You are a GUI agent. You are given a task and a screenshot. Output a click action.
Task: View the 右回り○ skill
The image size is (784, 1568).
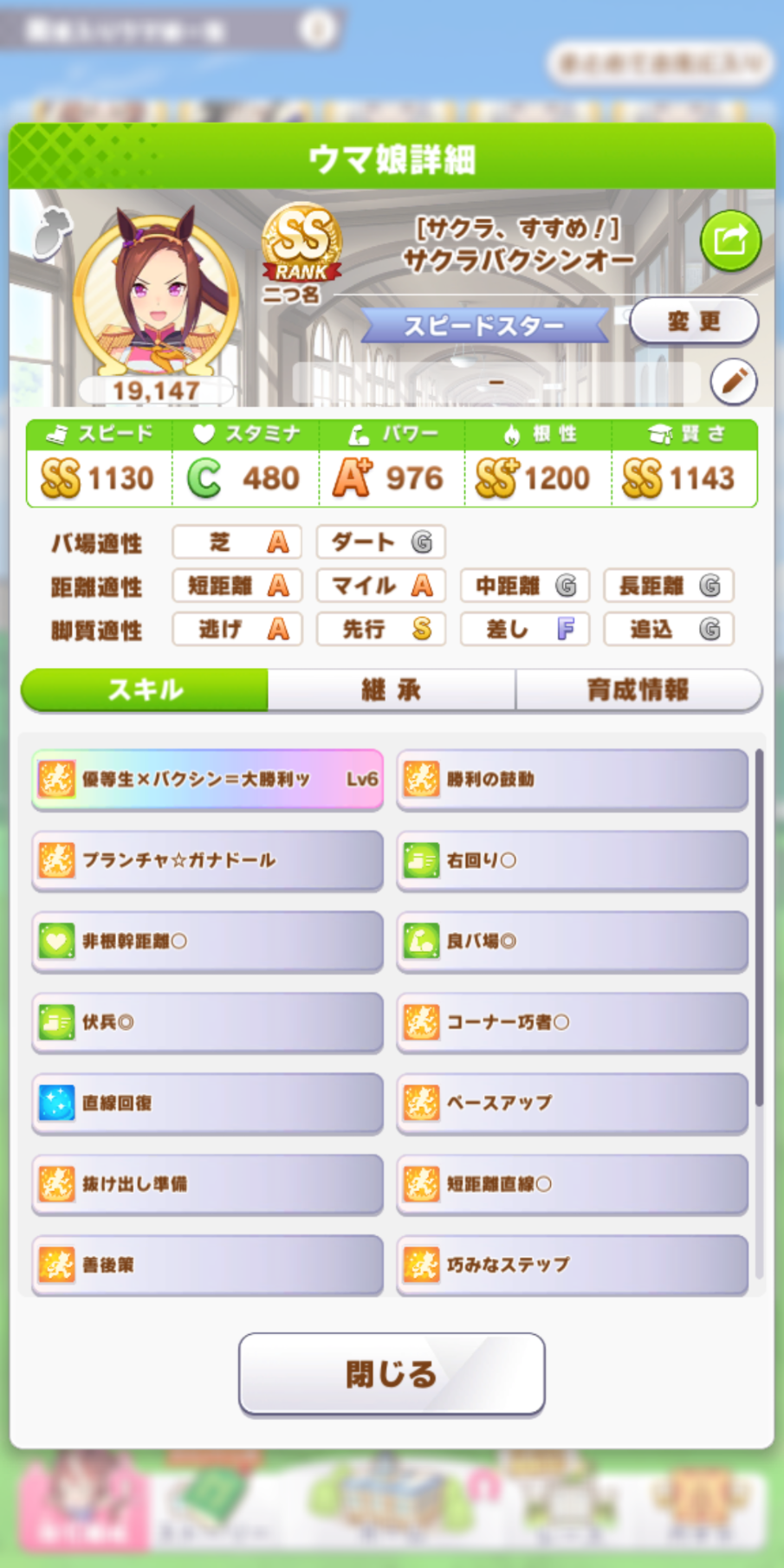pos(572,860)
